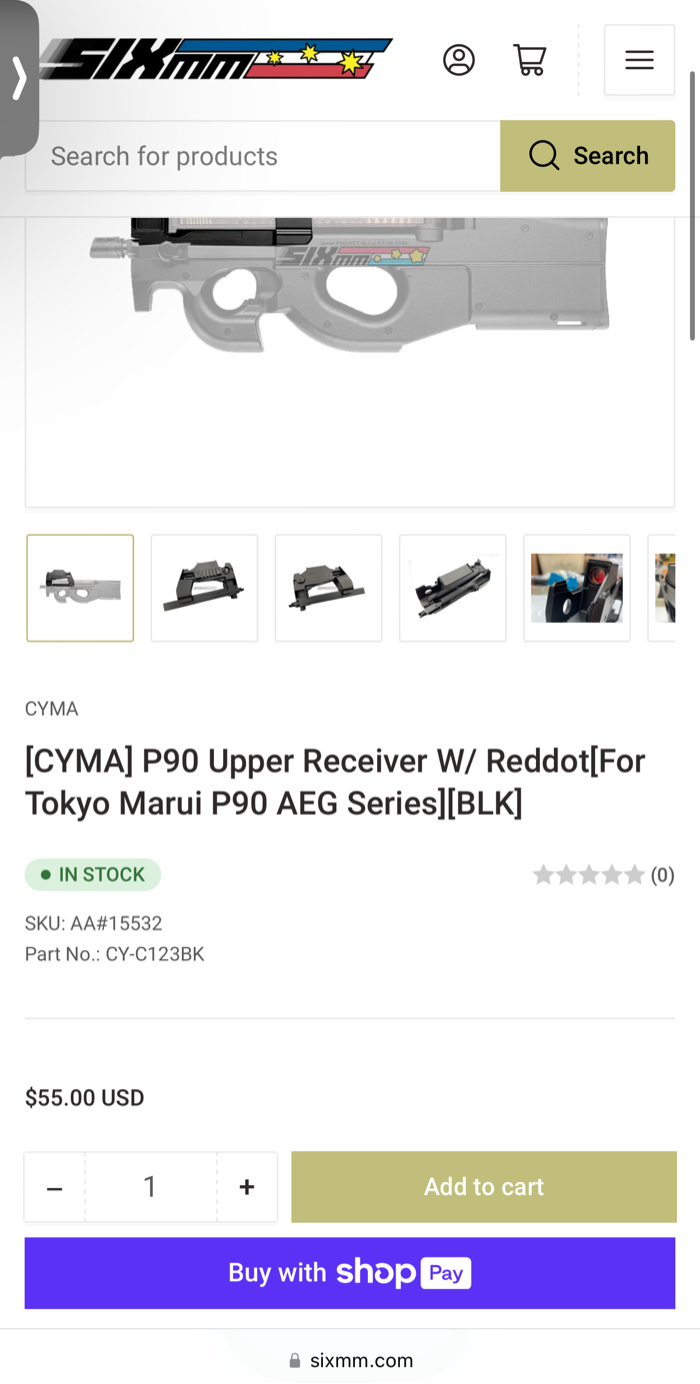This screenshot has width=700, height=1384.
Task: Tap the Search for products field
Action: pos(262,156)
